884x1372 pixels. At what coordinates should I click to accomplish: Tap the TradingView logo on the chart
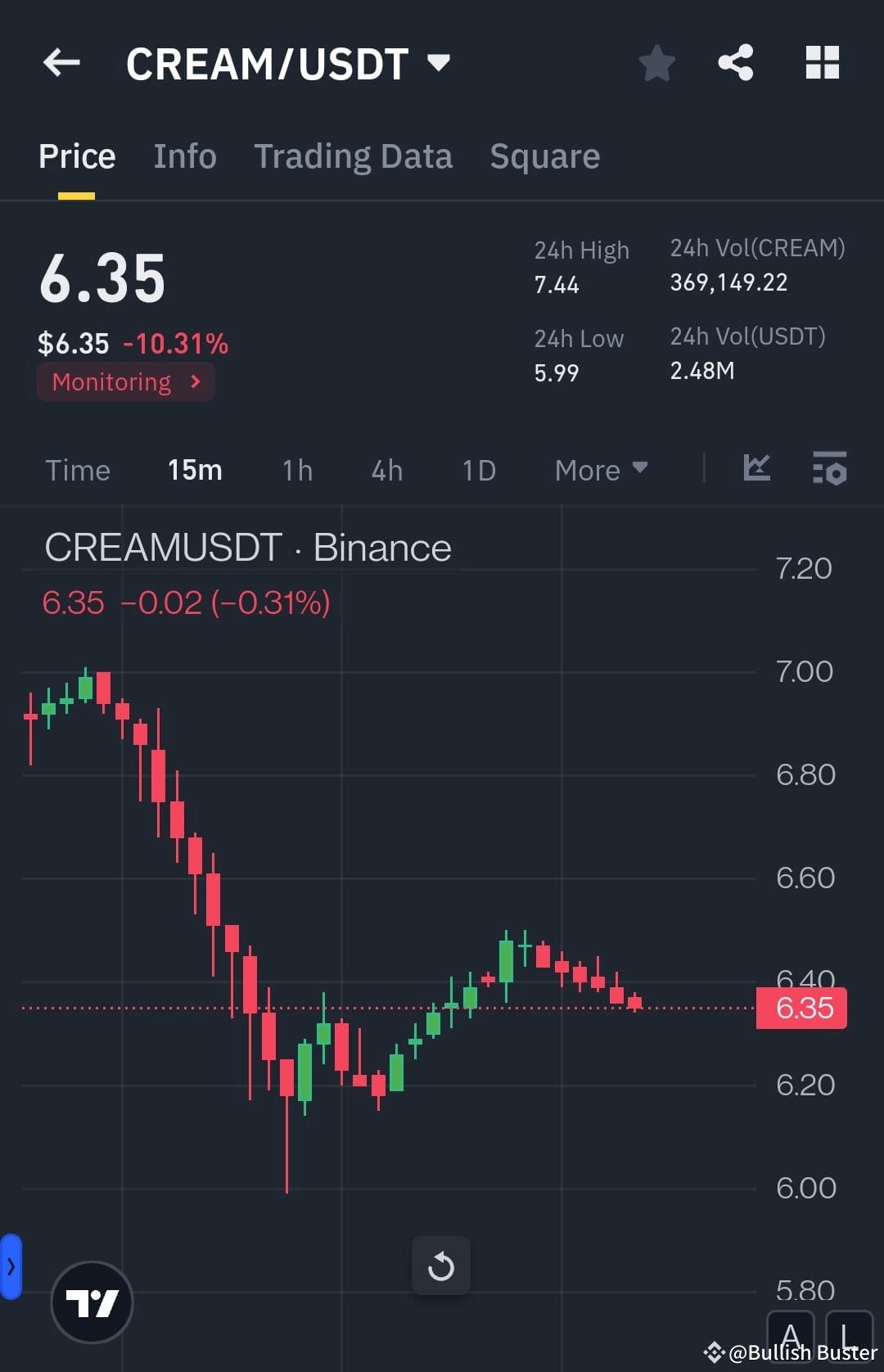coord(92,1302)
